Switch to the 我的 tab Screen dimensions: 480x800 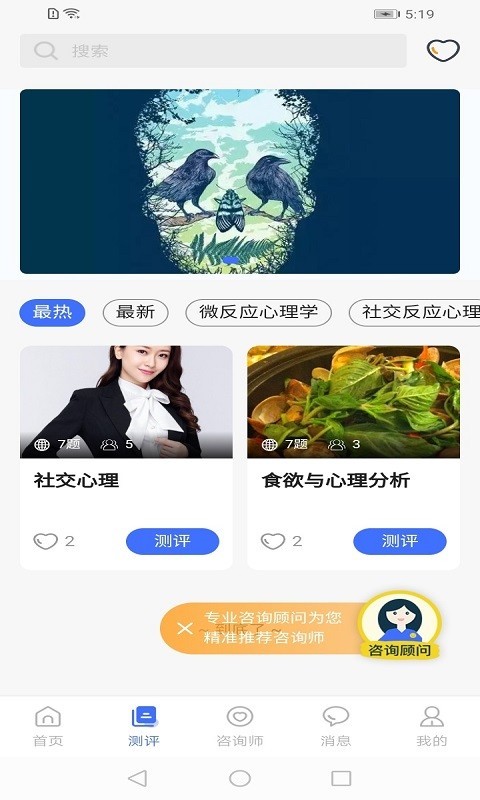[x=432, y=726]
